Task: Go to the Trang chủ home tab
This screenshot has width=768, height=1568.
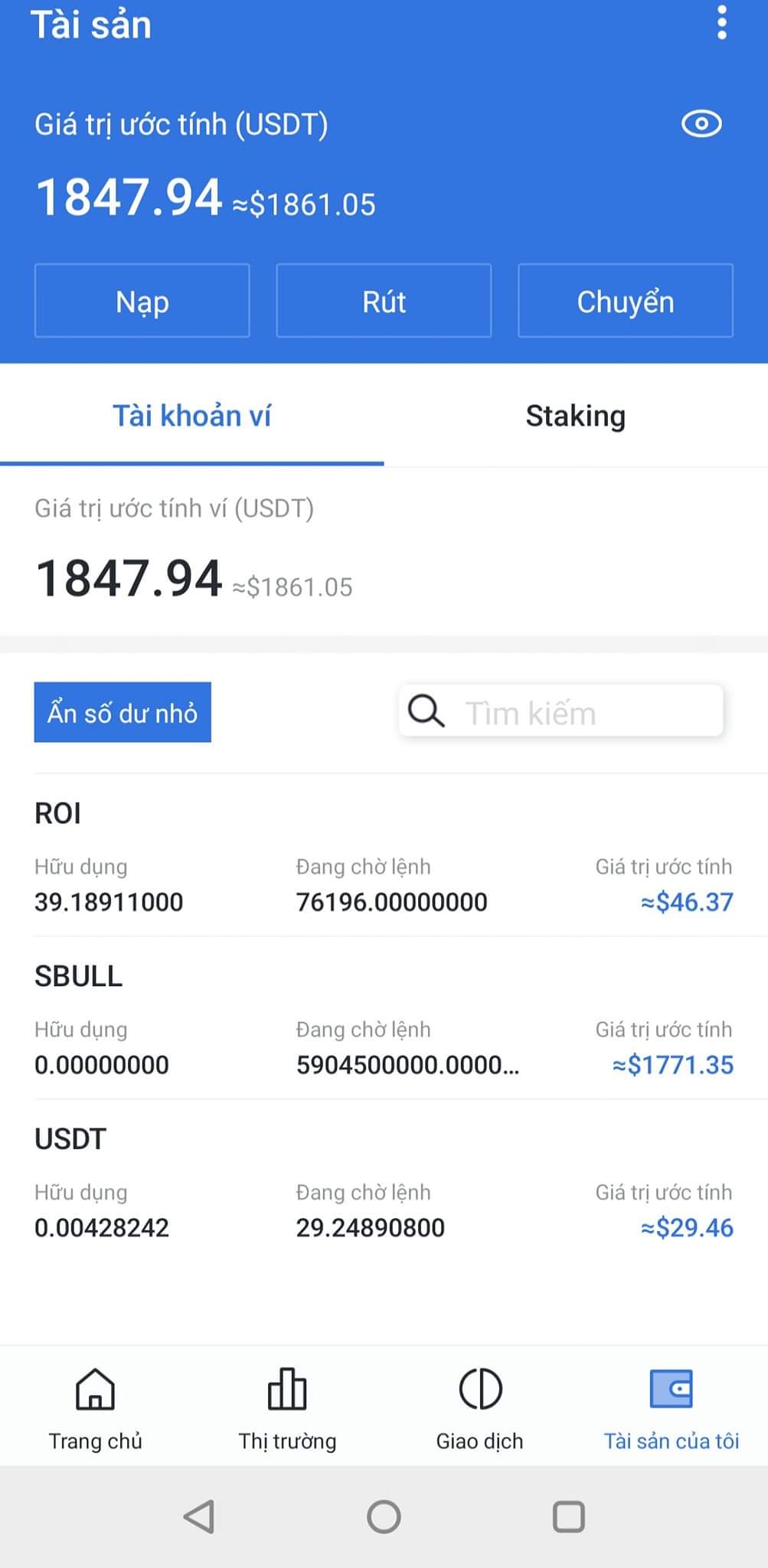Action: pos(96,1407)
